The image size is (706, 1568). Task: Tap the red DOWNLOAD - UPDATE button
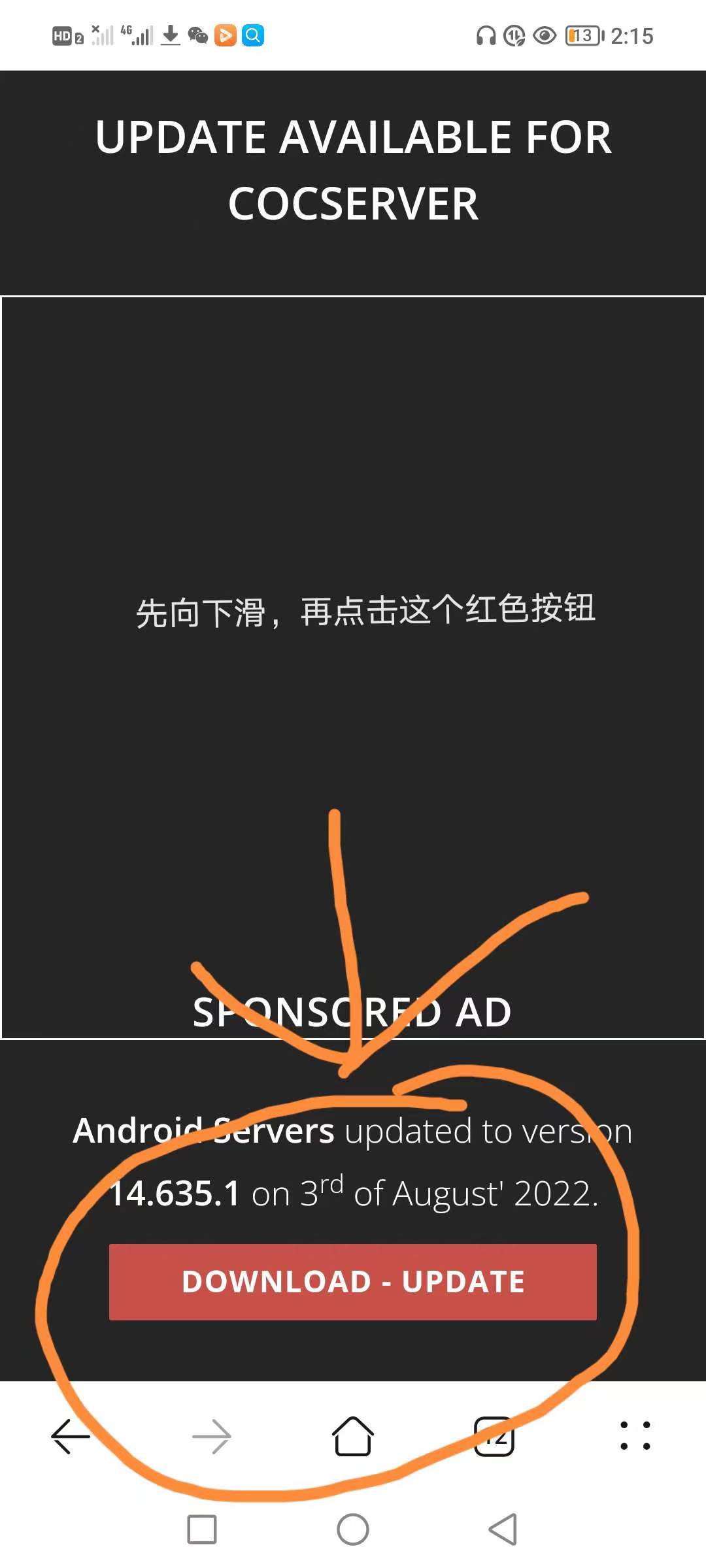coord(352,1281)
